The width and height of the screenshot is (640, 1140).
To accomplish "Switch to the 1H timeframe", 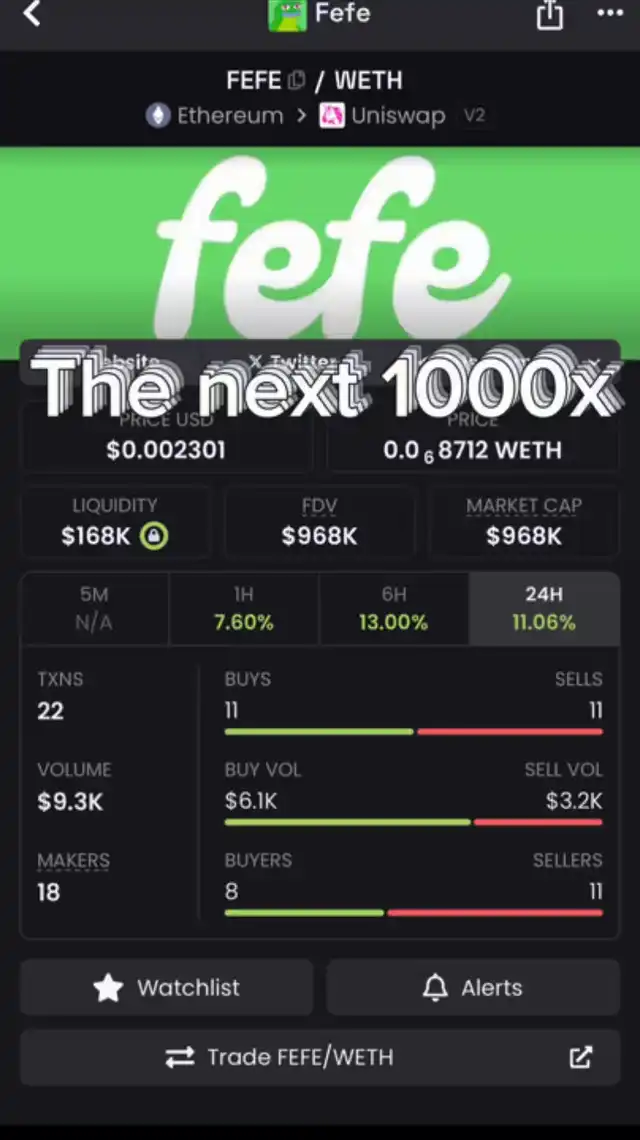I will coord(244,609).
